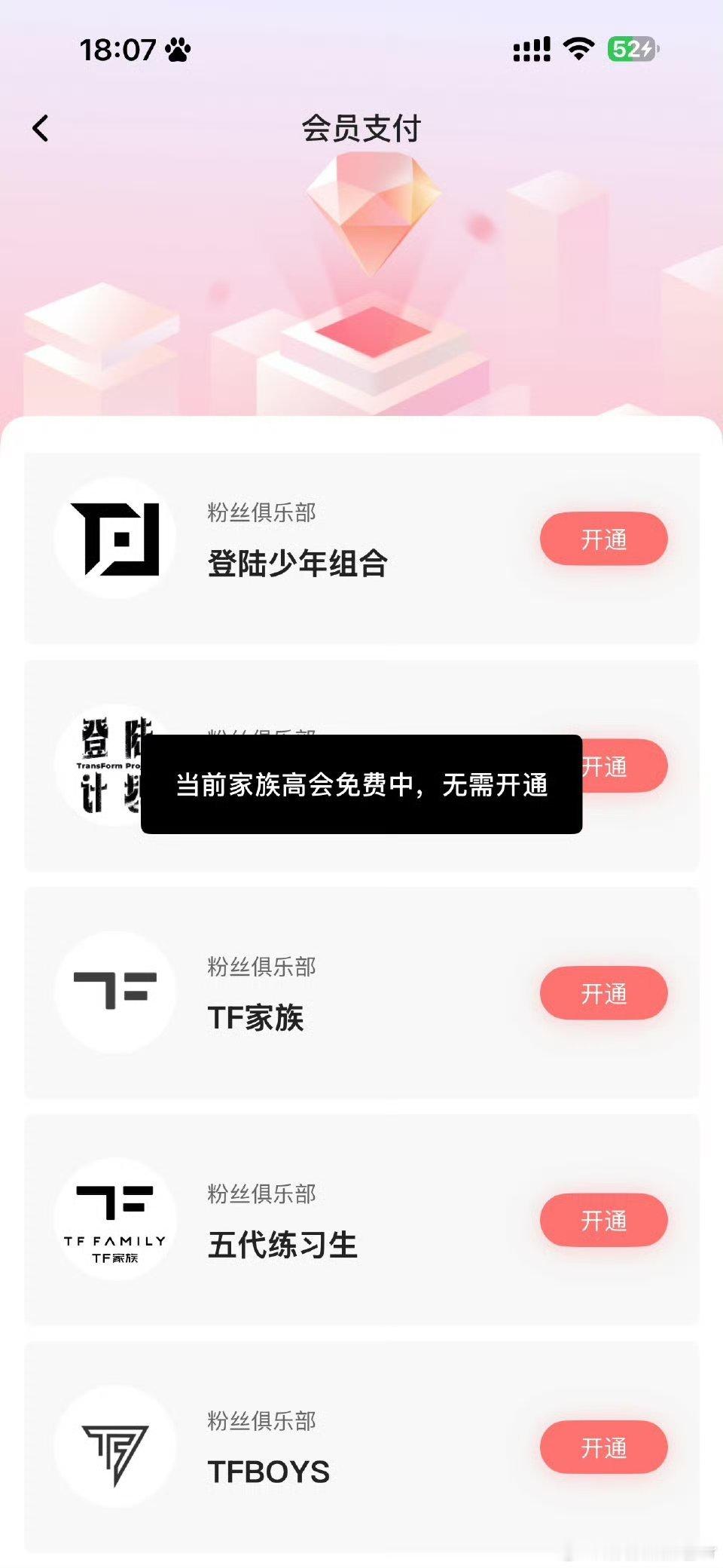Go back using the left arrow
Screen dimensions: 723x1568
coord(41,128)
